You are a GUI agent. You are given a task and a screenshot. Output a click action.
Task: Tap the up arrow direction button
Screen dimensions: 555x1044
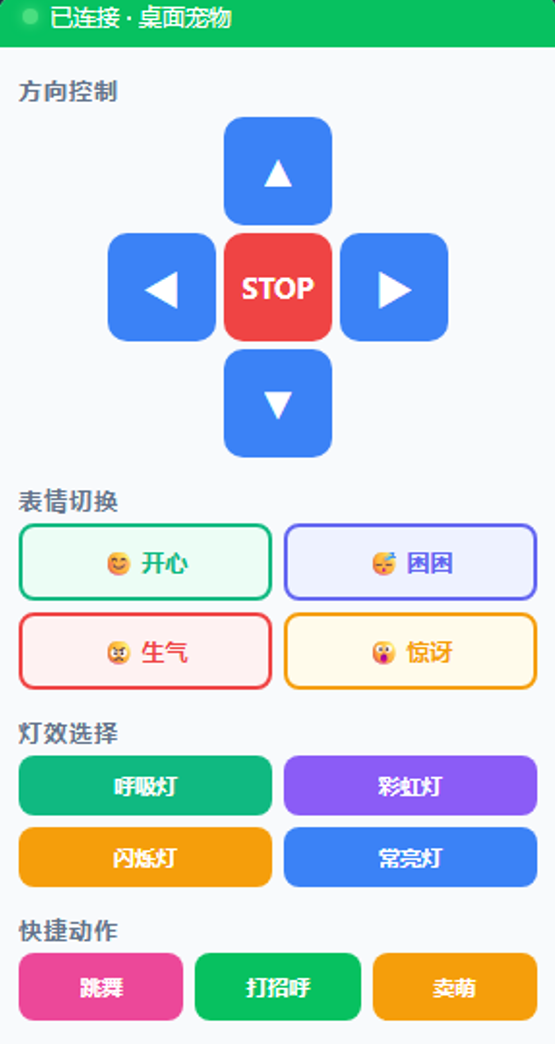click(278, 171)
